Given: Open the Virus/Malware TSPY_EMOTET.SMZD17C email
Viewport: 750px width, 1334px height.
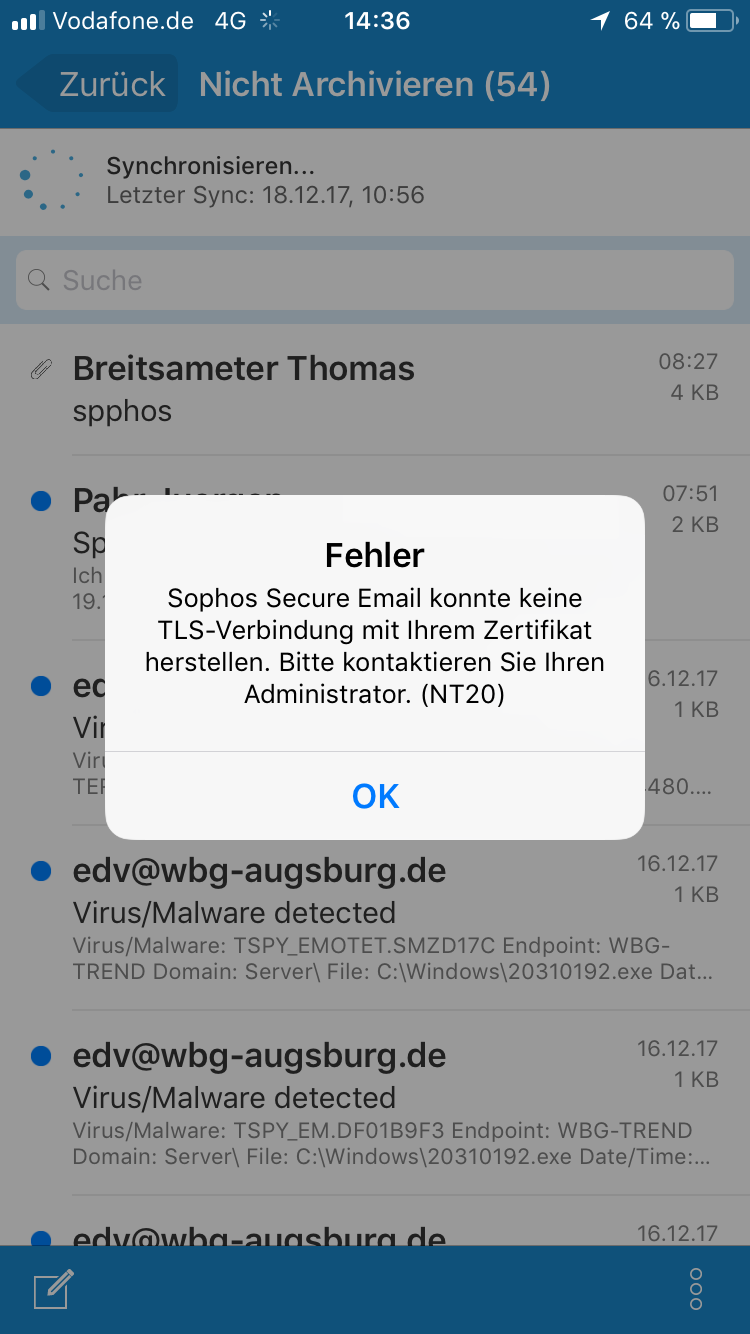Looking at the screenshot, I should click(x=375, y=918).
